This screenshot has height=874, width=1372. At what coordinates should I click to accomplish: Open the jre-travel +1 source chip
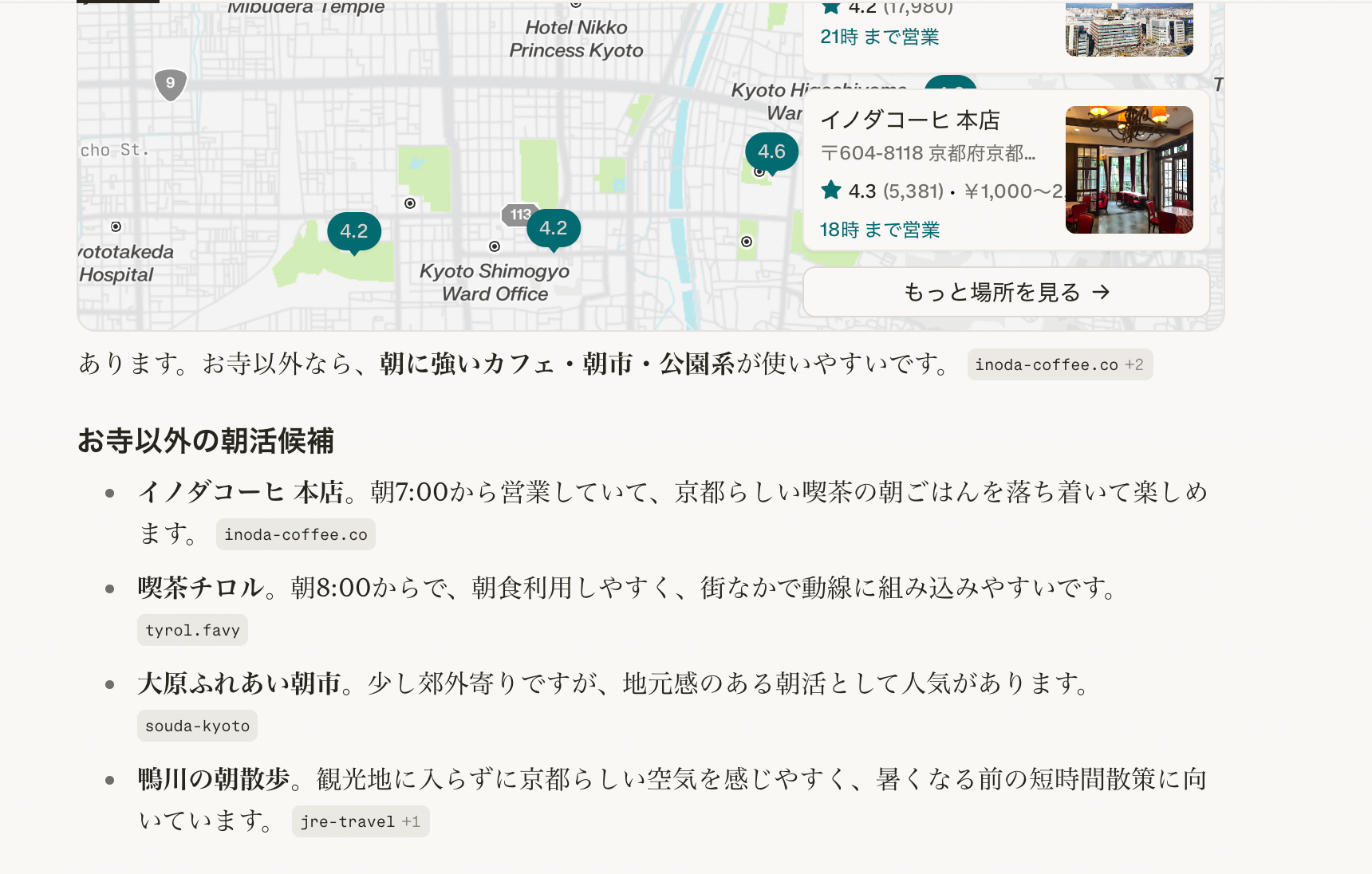pyautogui.click(x=361, y=821)
